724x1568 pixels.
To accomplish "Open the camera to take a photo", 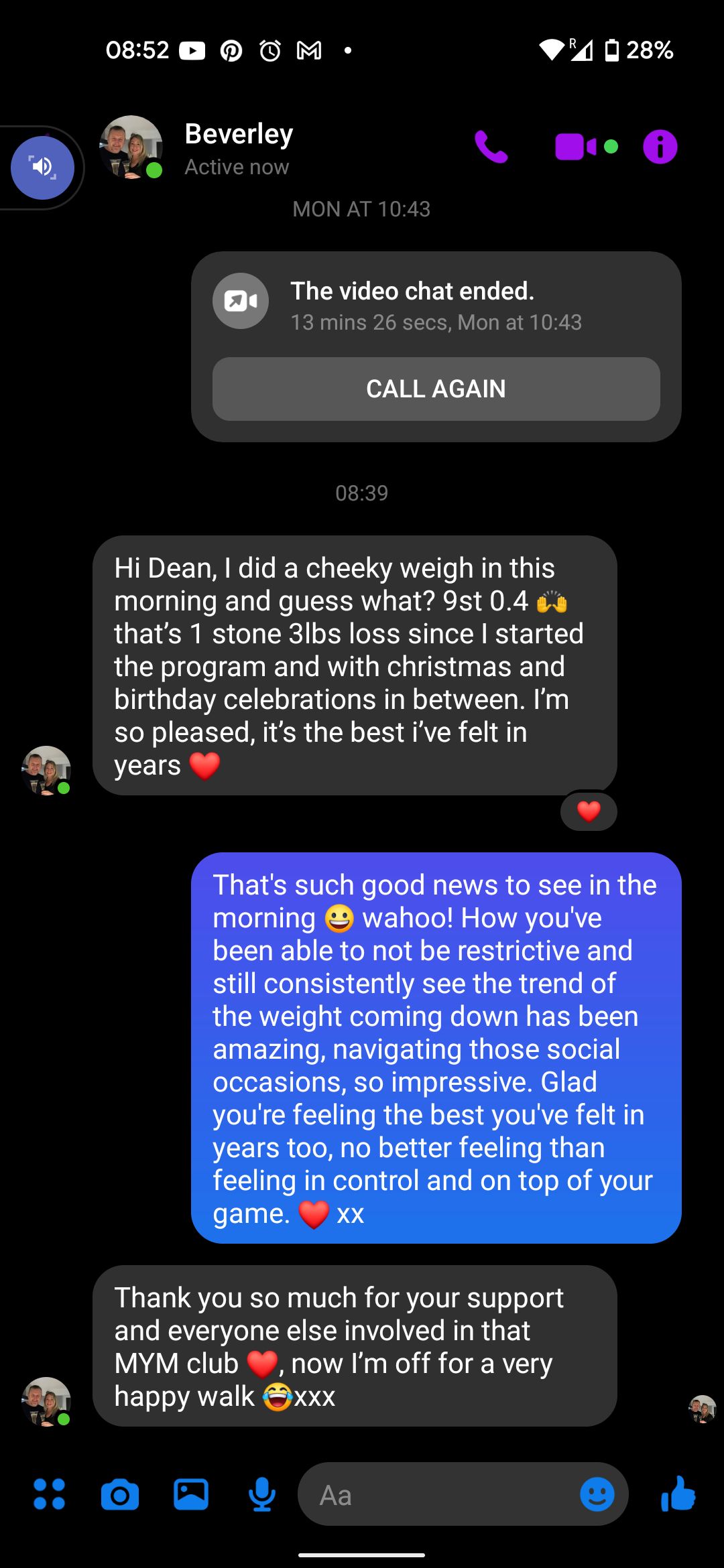I will click(120, 1494).
